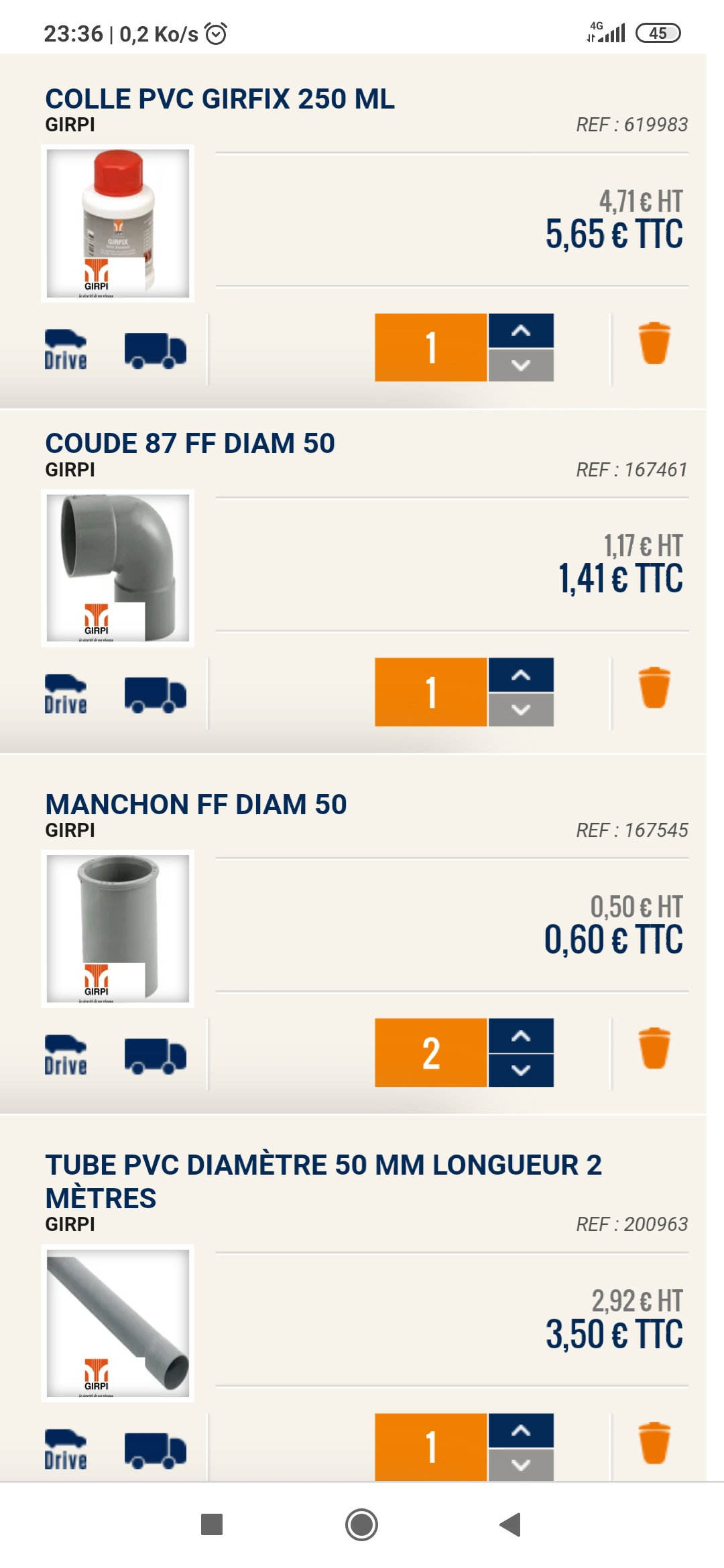Screen dimensions: 724x1568
Task: View the Tube PVC Diamètre 50 MM image
Action: coord(118,1323)
